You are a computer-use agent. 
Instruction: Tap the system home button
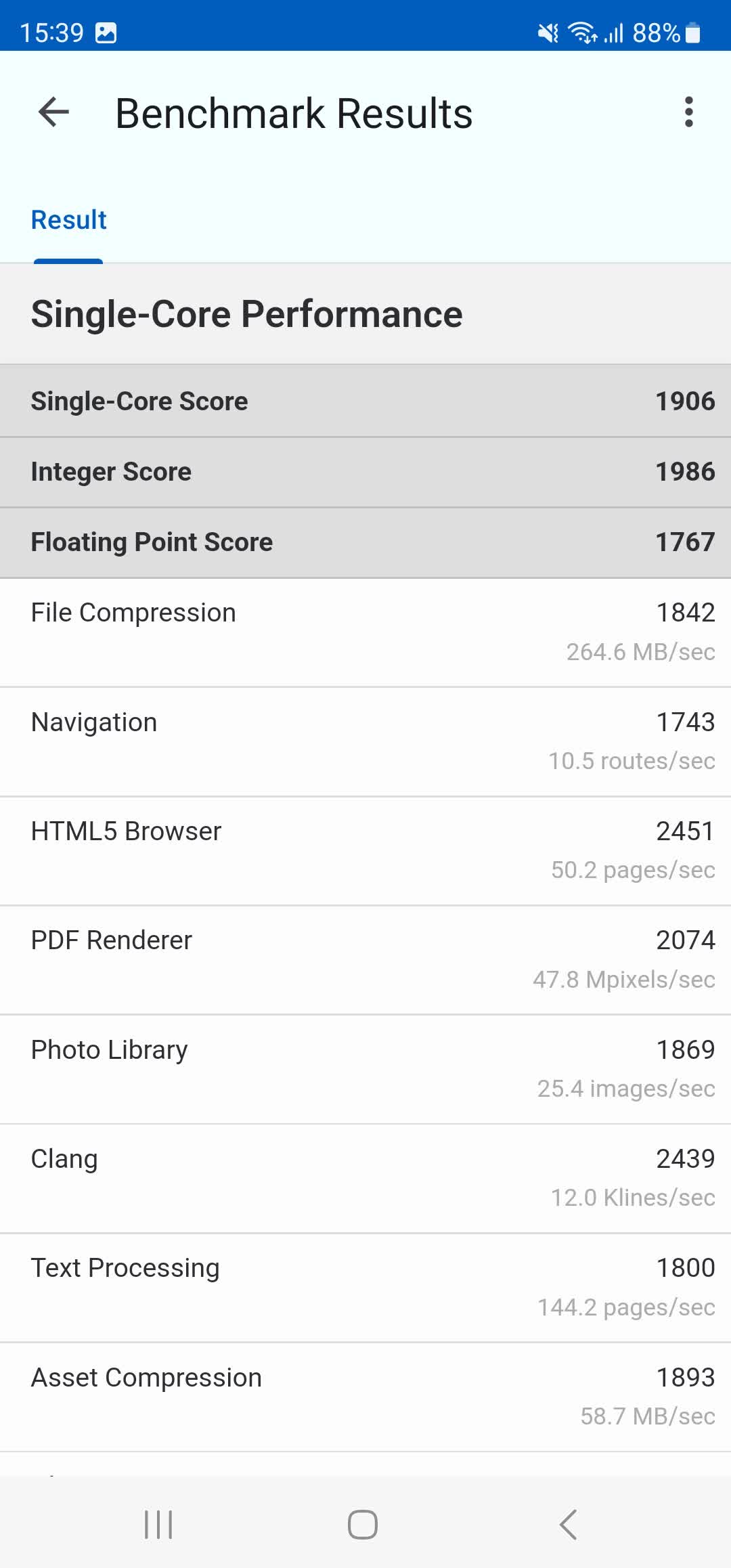tap(363, 1525)
